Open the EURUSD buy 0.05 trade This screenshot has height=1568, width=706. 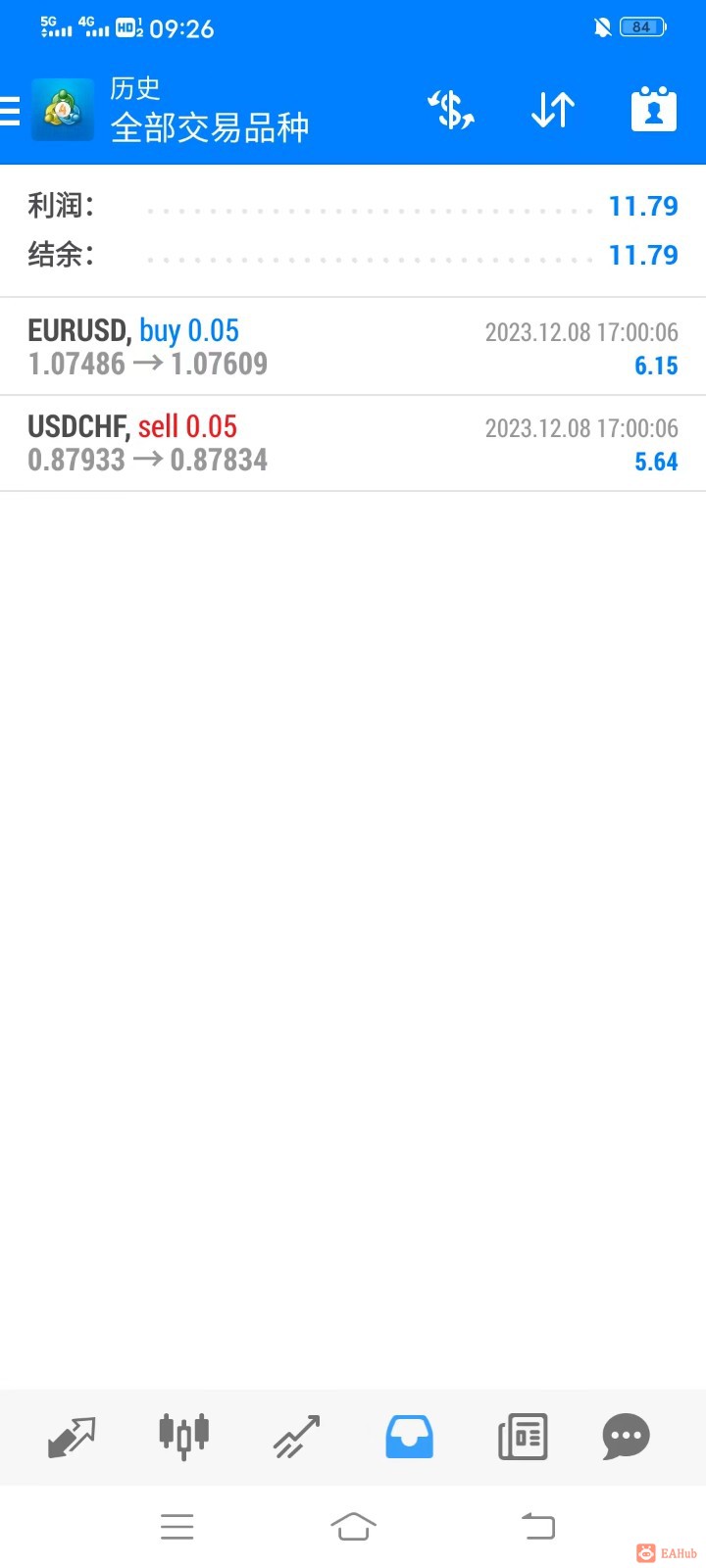pos(353,347)
